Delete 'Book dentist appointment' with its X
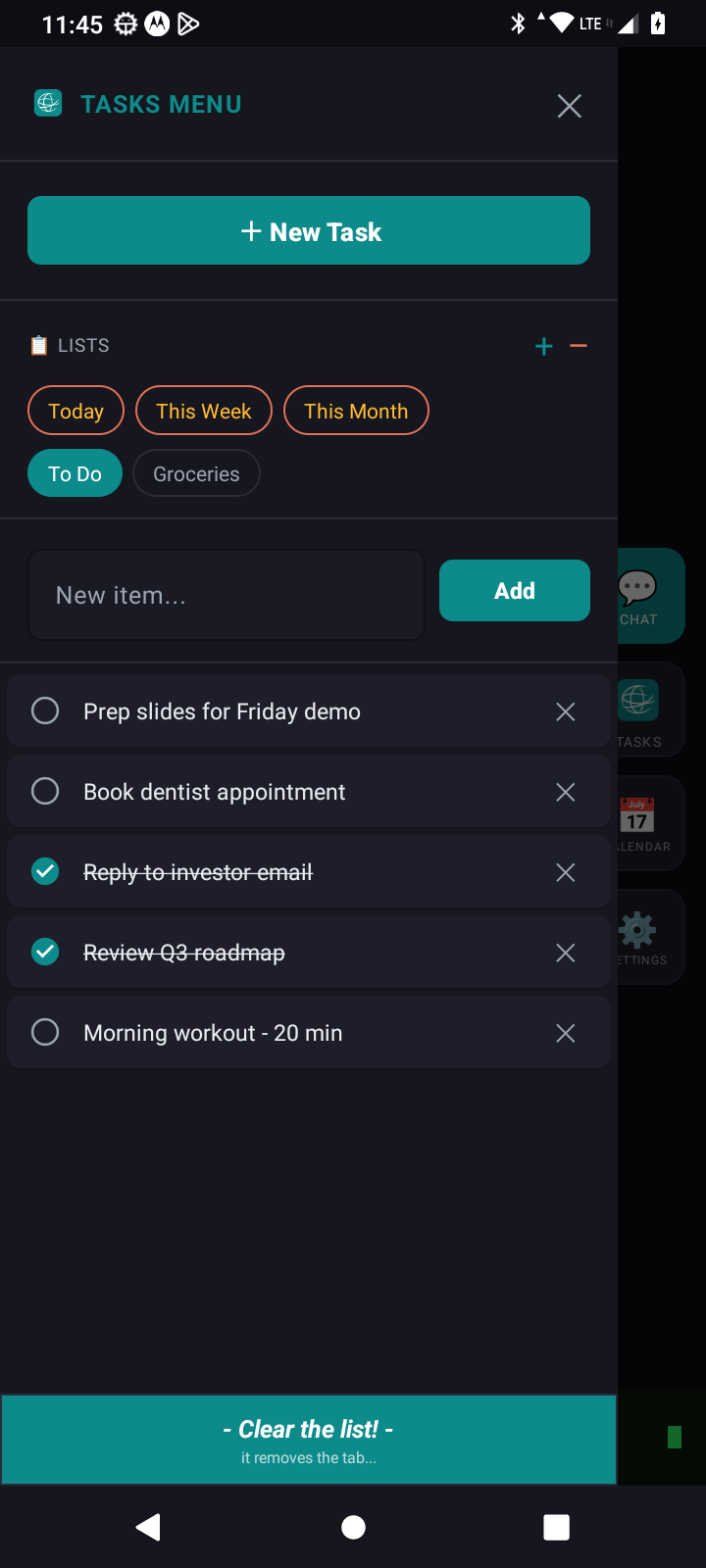The width and height of the screenshot is (706, 1568). [x=565, y=791]
